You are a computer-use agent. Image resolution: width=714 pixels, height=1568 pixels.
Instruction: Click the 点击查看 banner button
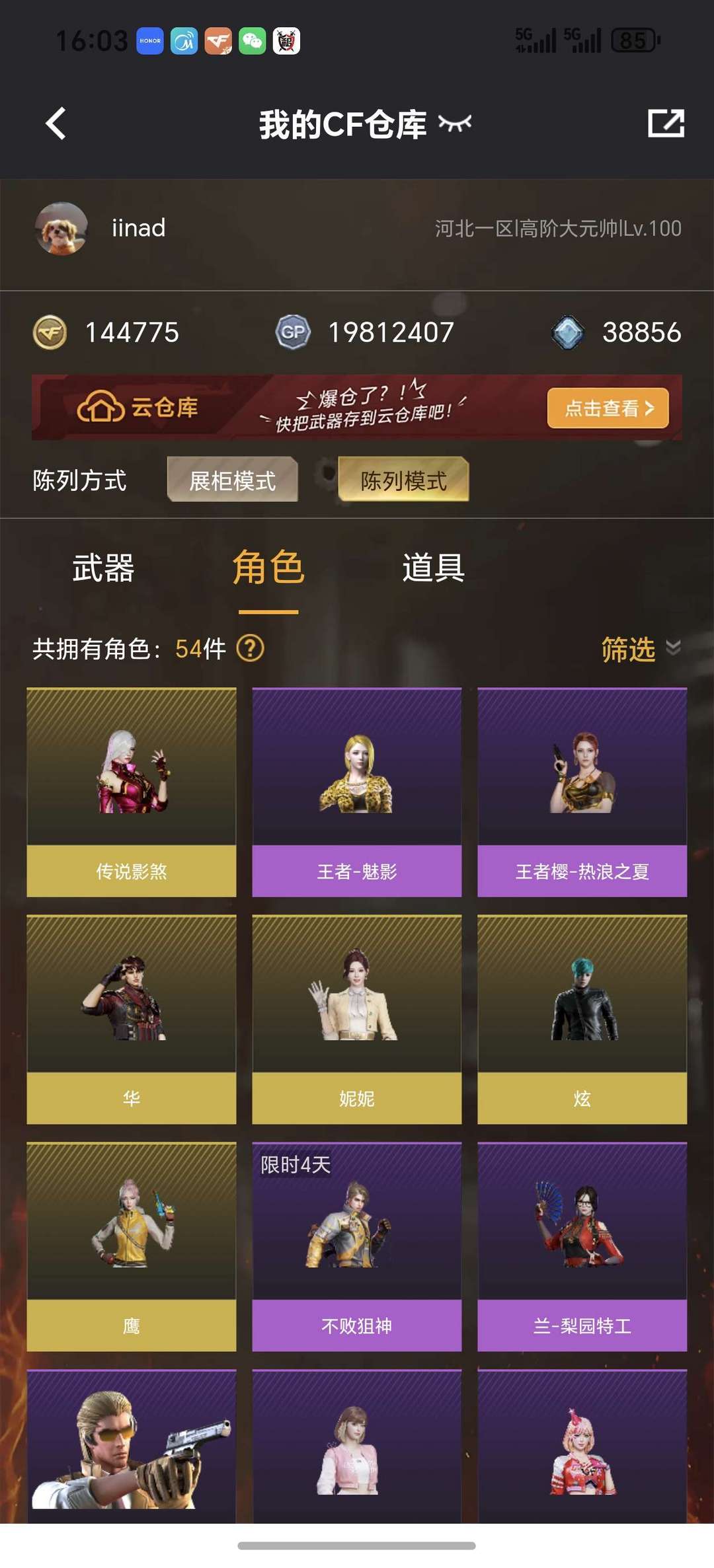606,408
